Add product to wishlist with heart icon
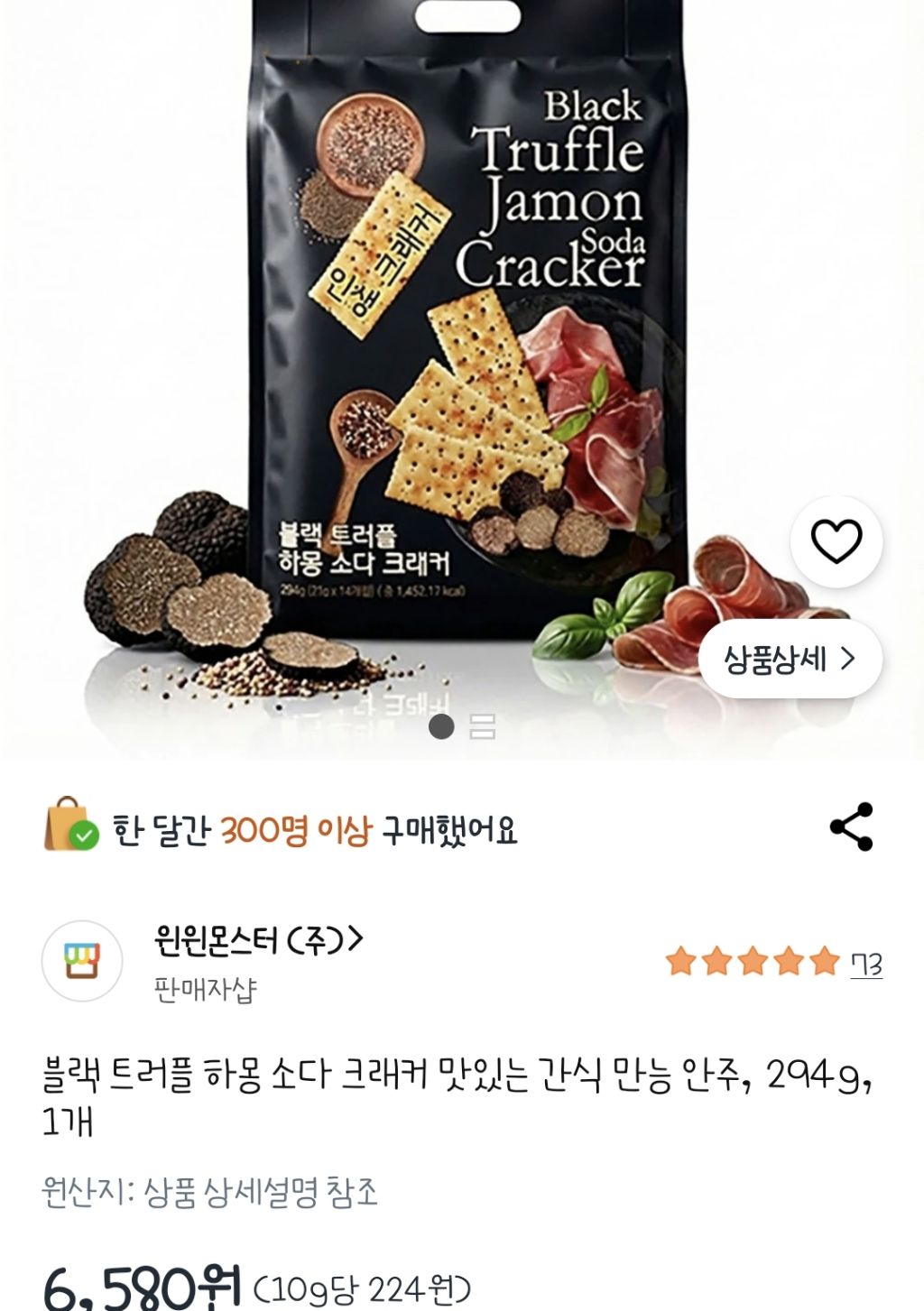Screen dimensions: 924x1311 coord(836,541)
